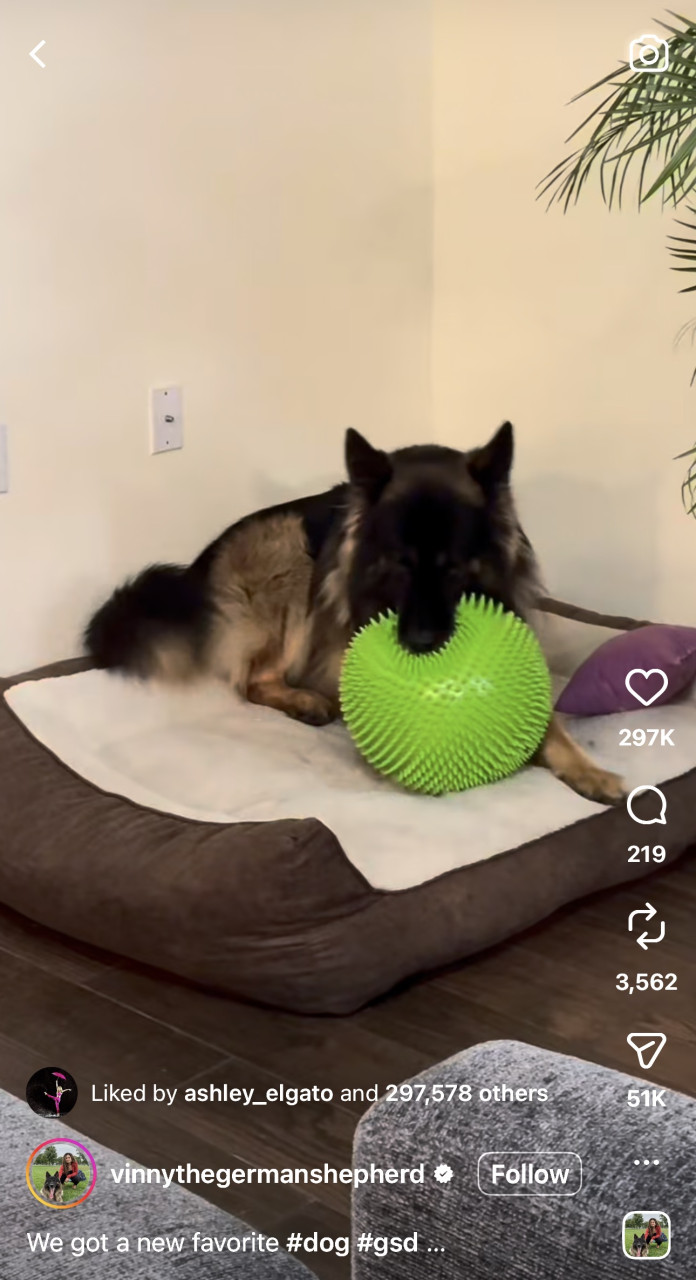Go back using the top arrow

(x=38, y=54)
